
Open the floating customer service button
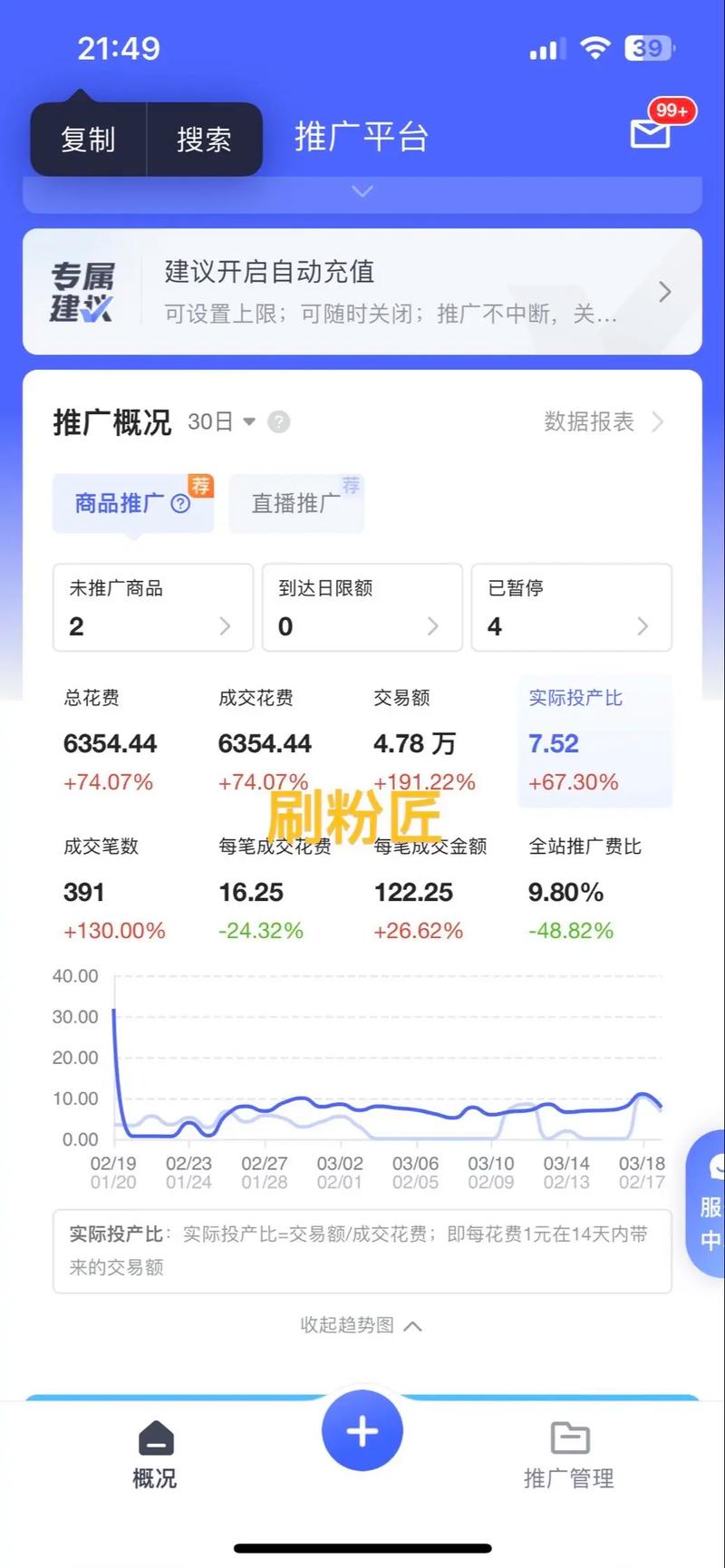pyautogui.click(x=707, y=1204)
